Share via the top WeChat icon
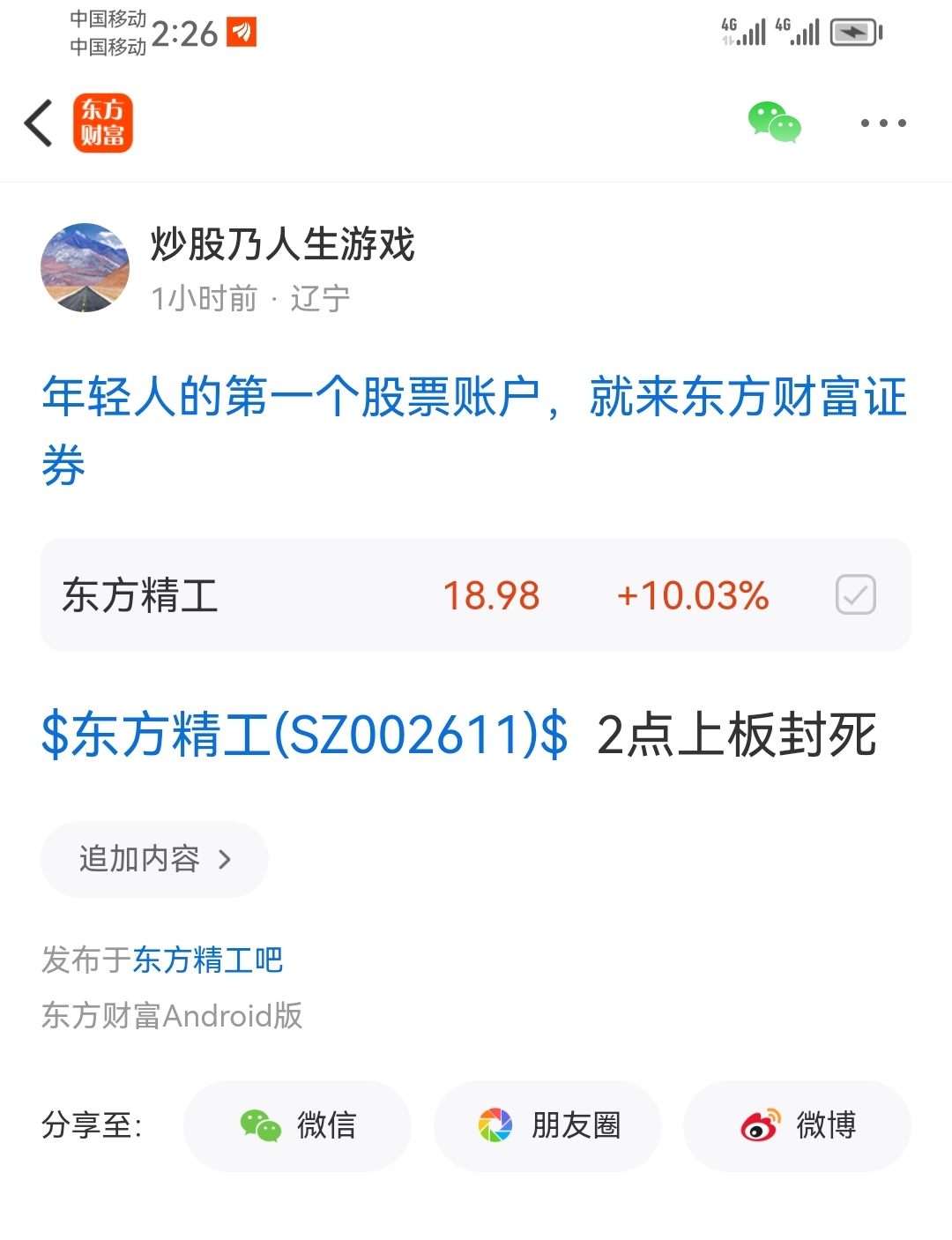This screenshot has width=952, height=1240. point(774,123)
